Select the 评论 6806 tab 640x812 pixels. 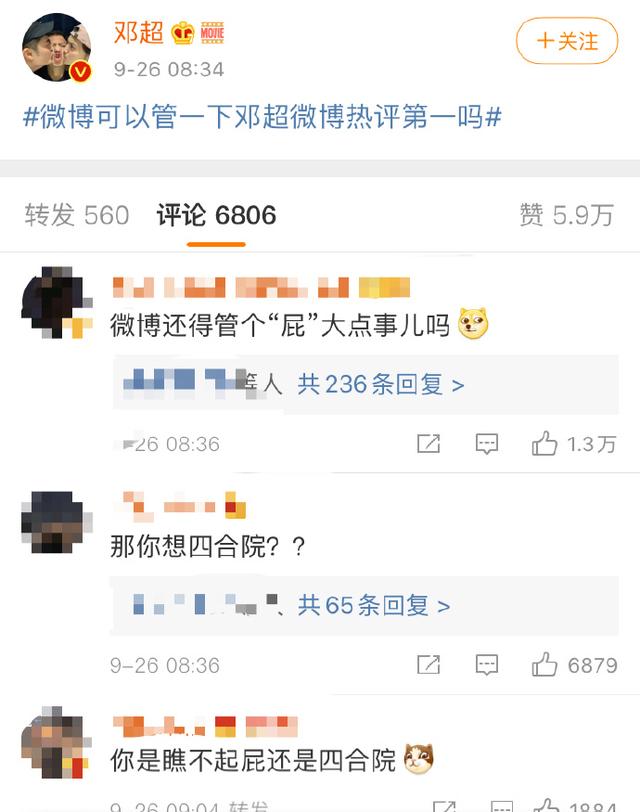click(x=216, y=215)
